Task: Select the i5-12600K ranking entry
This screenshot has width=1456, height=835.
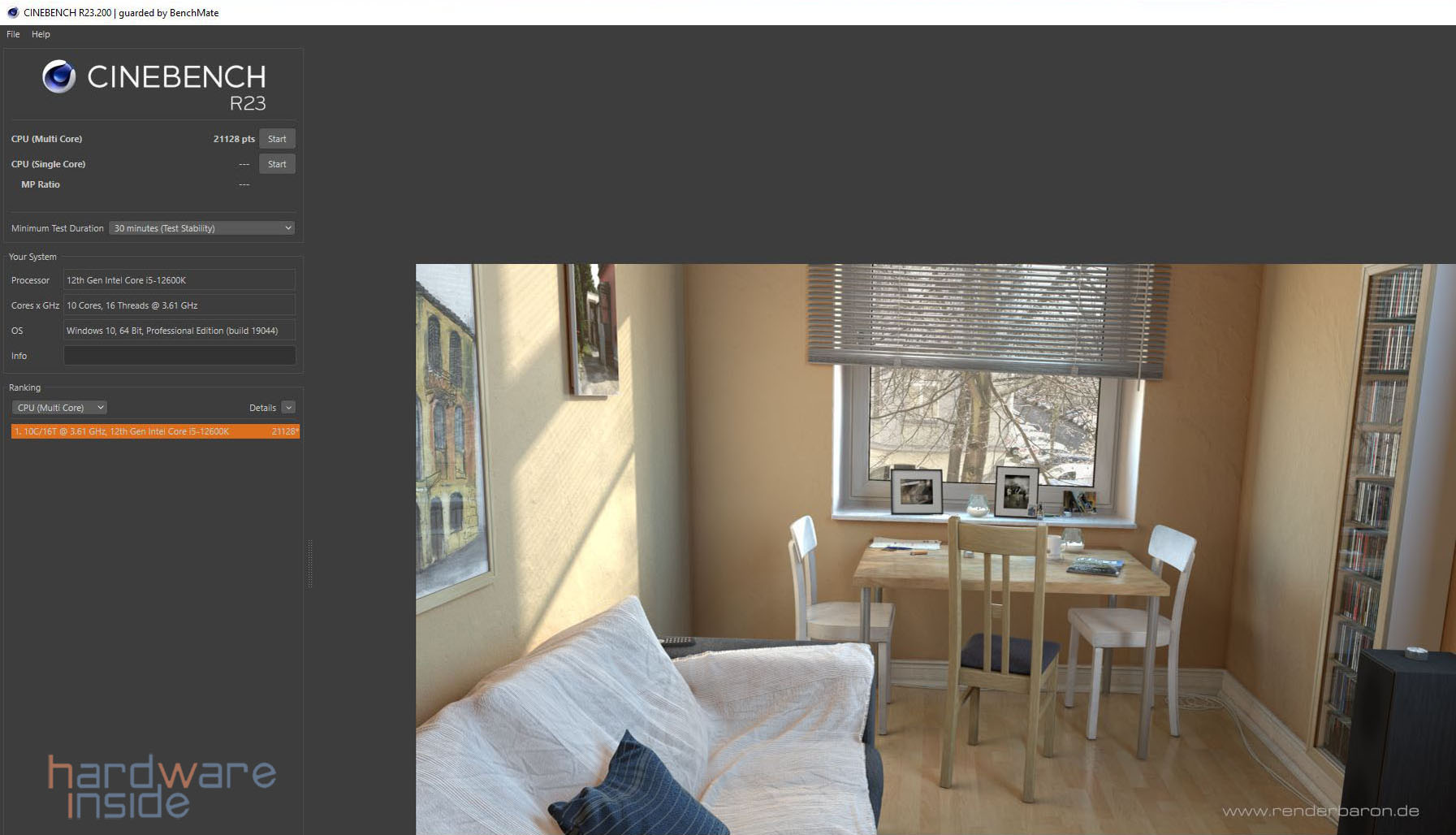Action: [155, 431]
